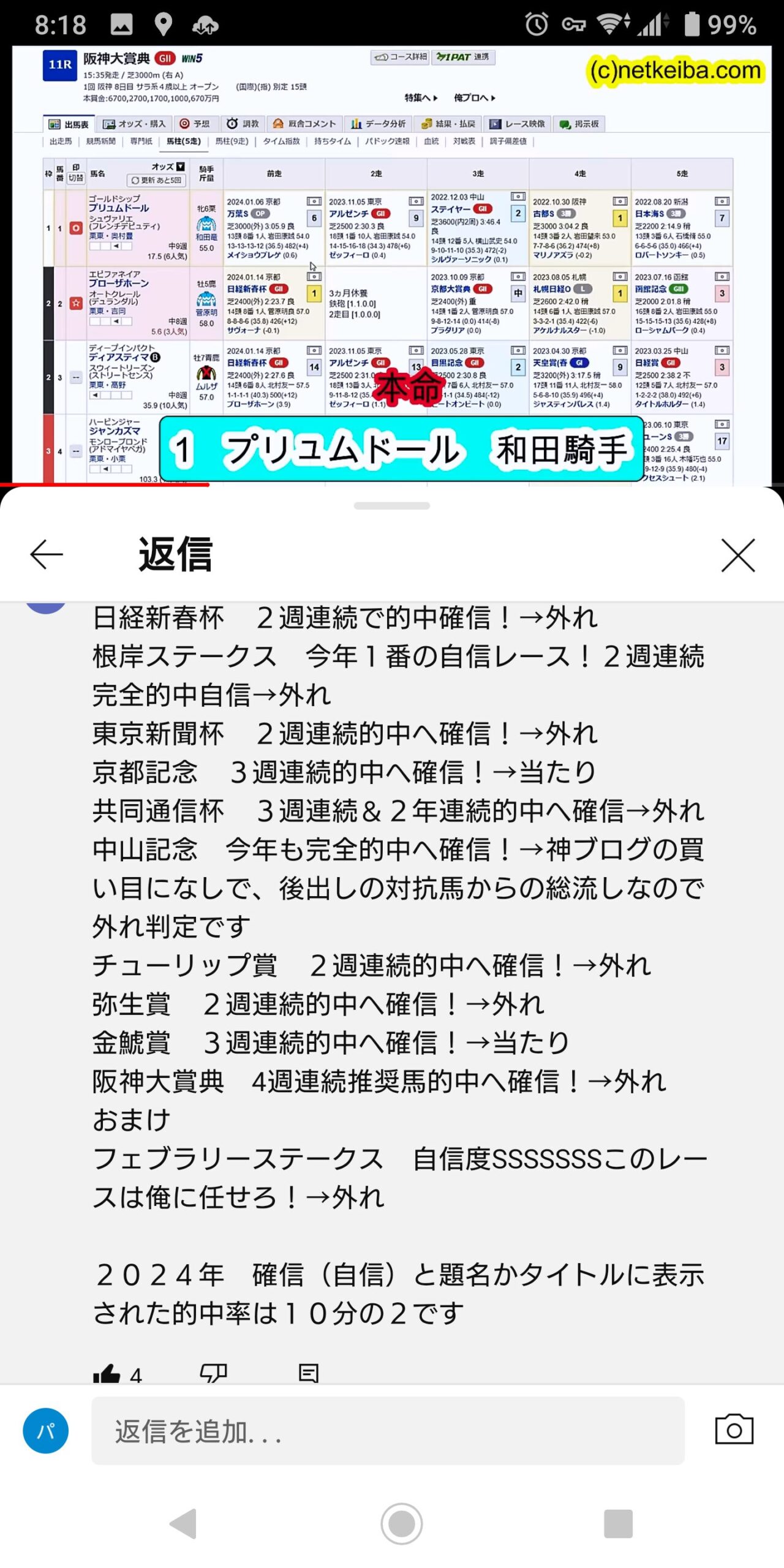Go to the home screen
Image resolution: width=784 pixels, height=1568 pixels.
pos(401,1524)
